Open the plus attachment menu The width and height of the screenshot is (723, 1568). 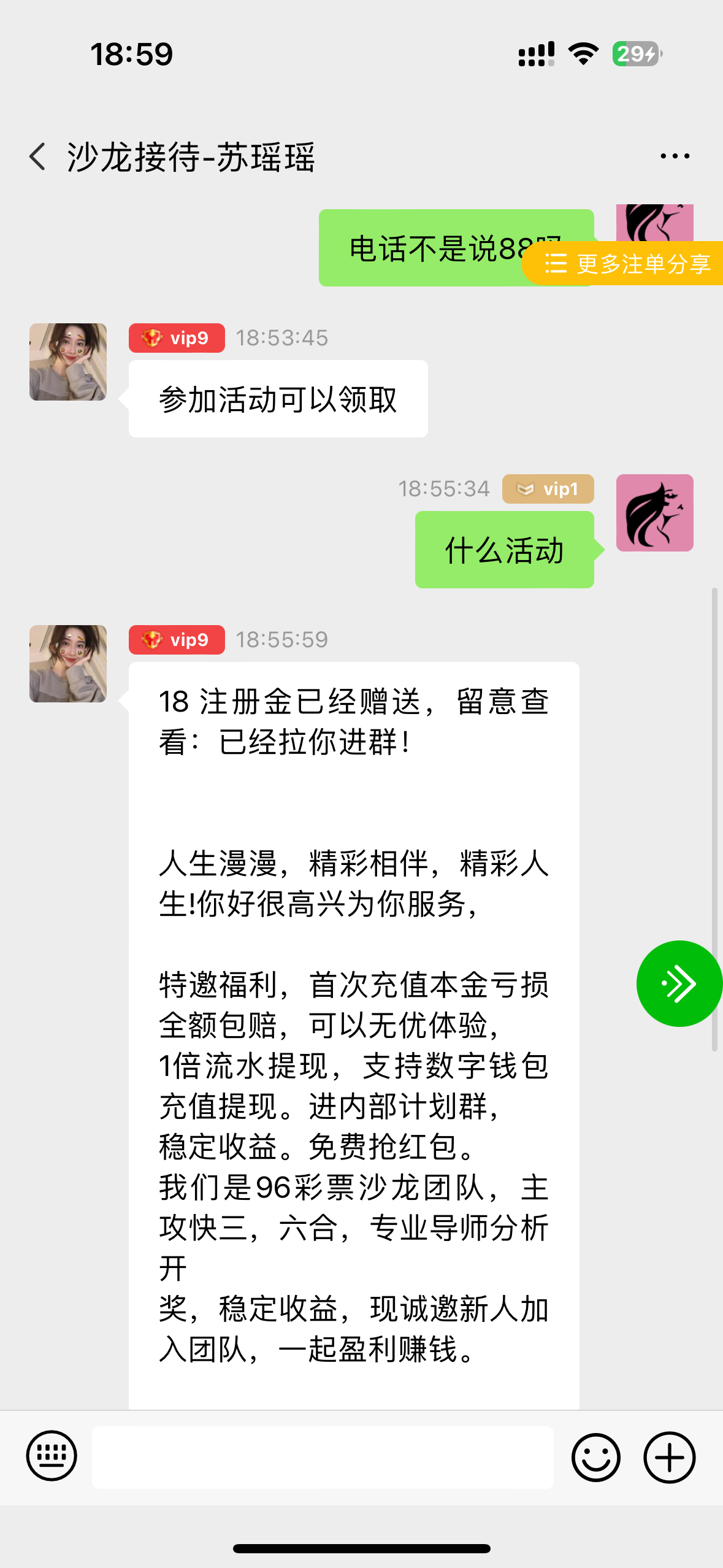[x=669, y=1456]
